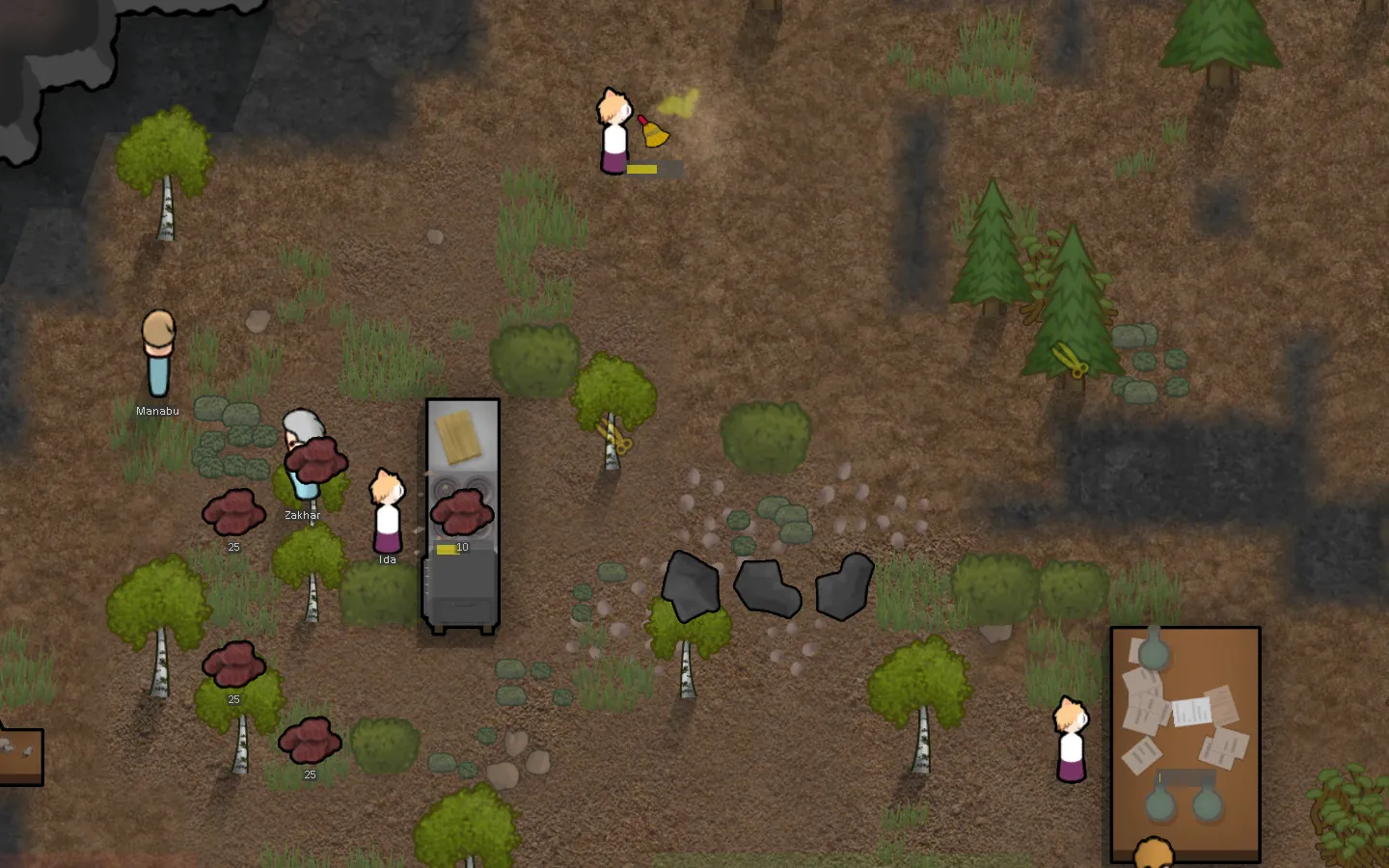Select the colonist Zakhar carrying meat
1389x868 pixels.
point(304,456)
